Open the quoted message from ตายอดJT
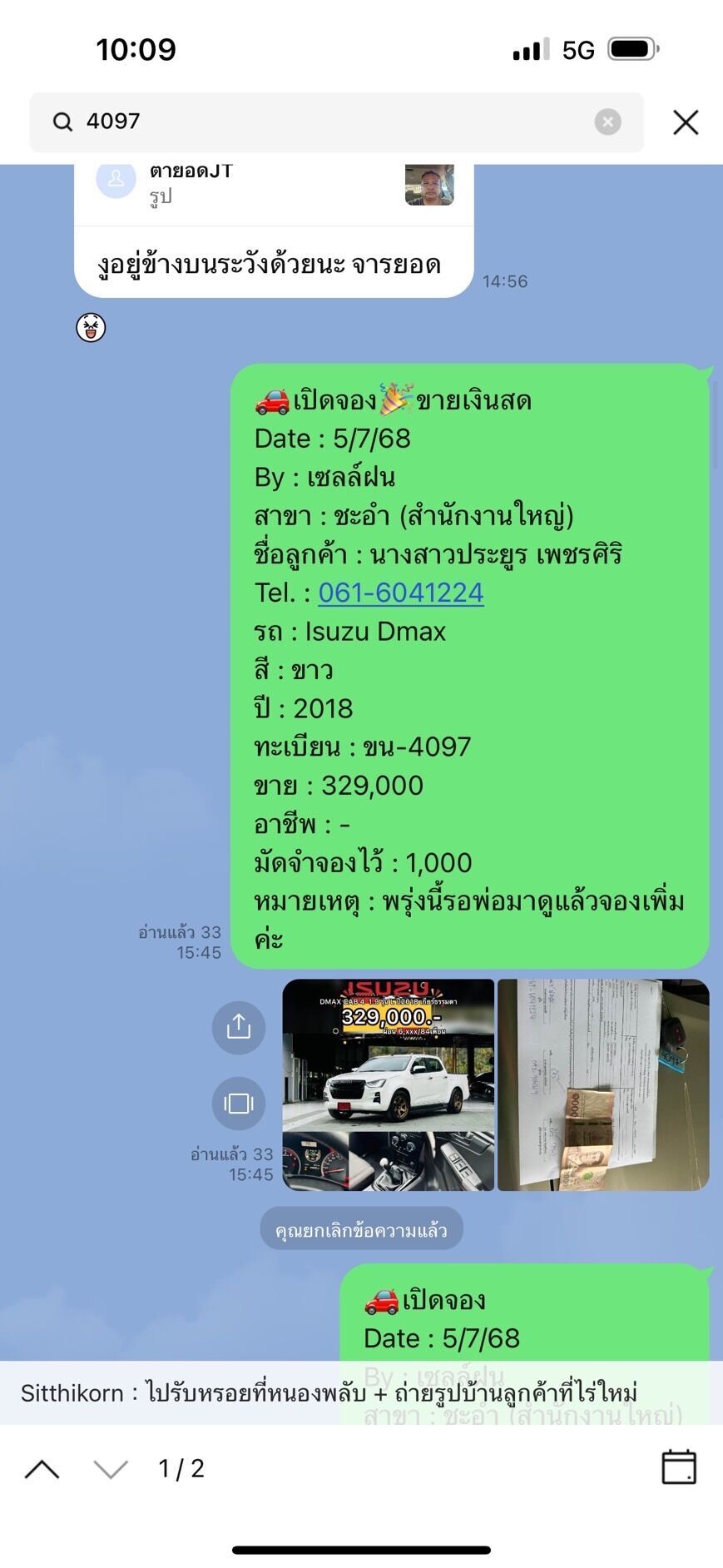723x1568 pixels. (275, 185)
